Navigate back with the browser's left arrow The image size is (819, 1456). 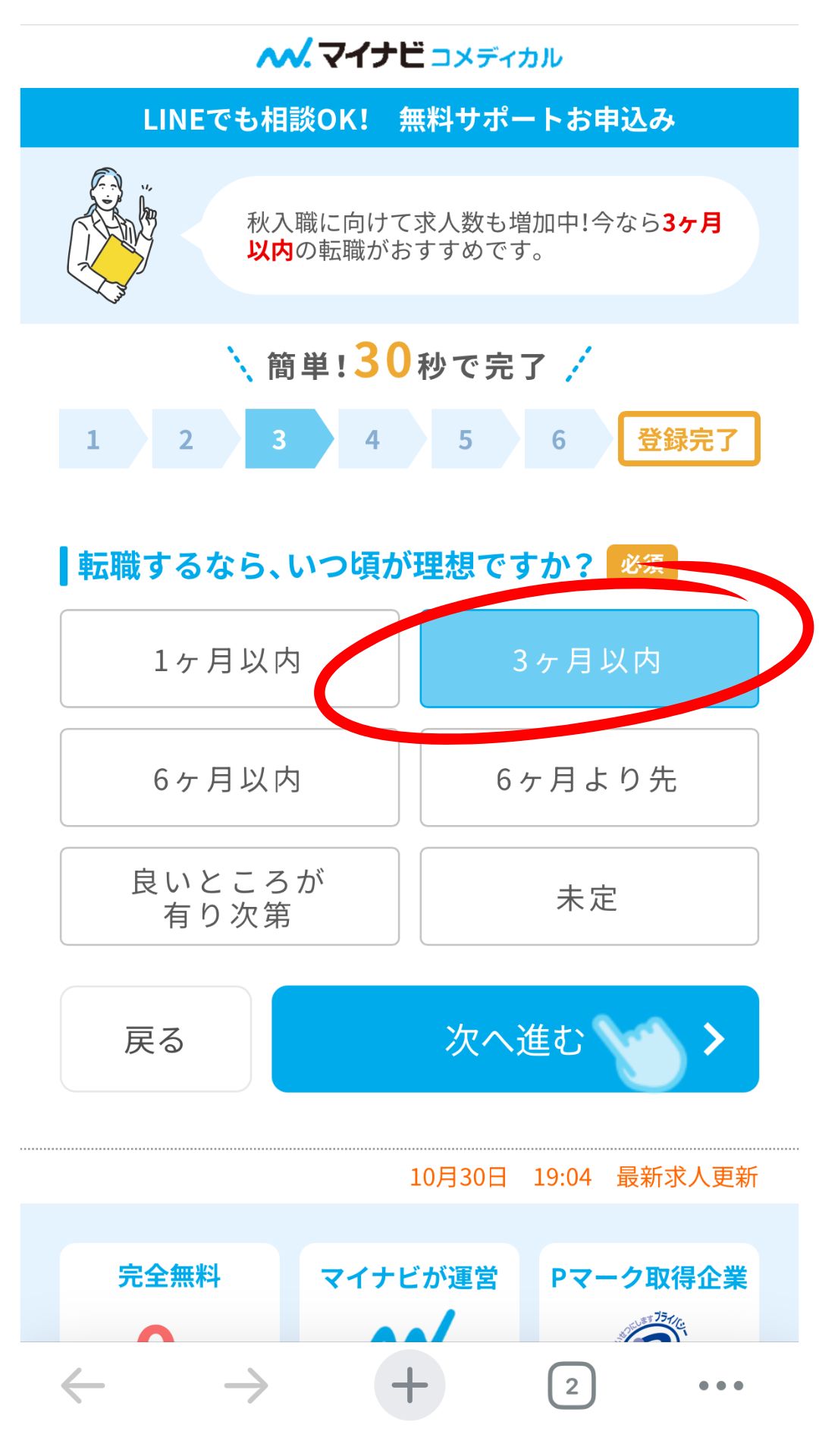83,1385
